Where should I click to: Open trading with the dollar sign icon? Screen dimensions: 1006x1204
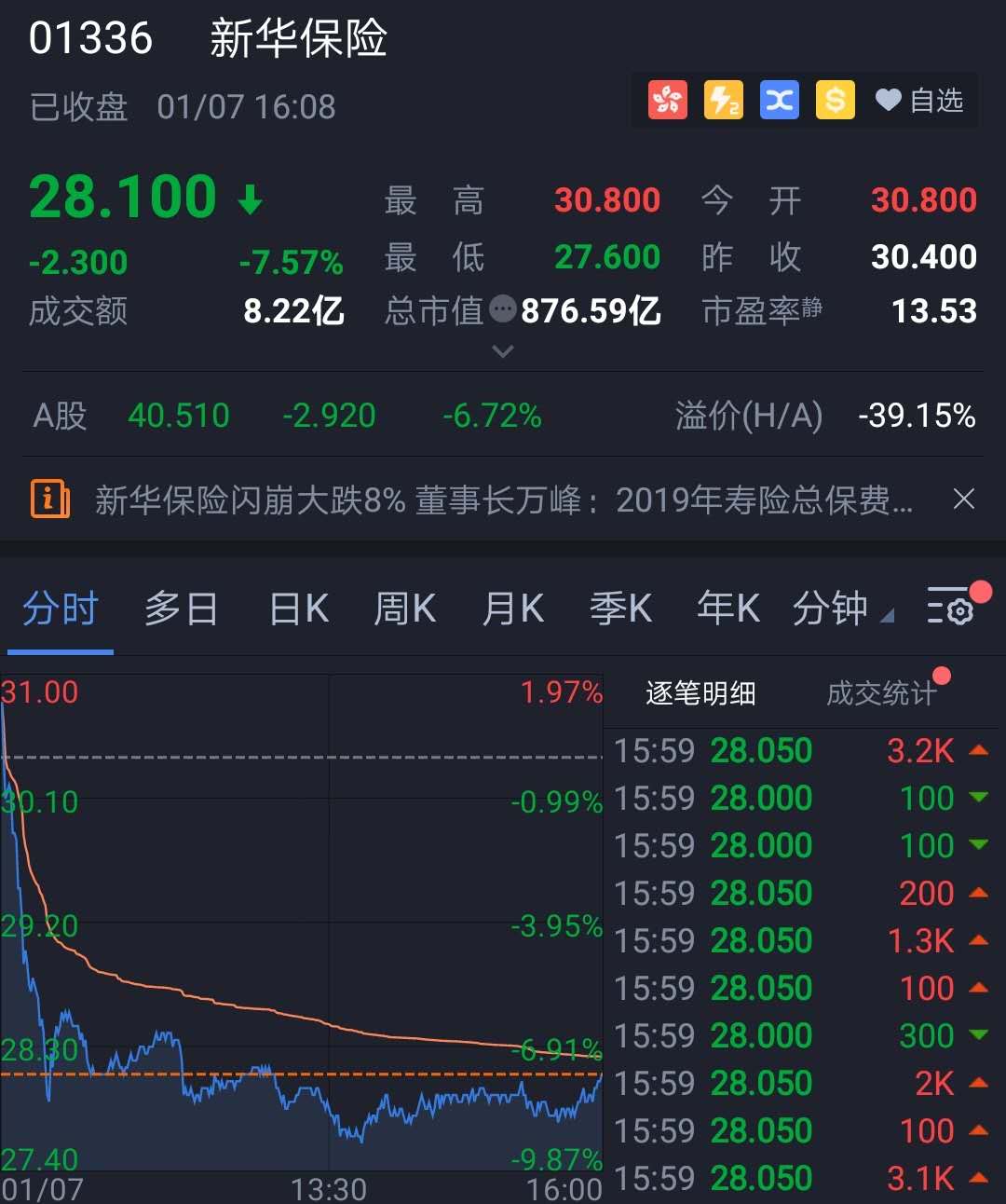835,100
